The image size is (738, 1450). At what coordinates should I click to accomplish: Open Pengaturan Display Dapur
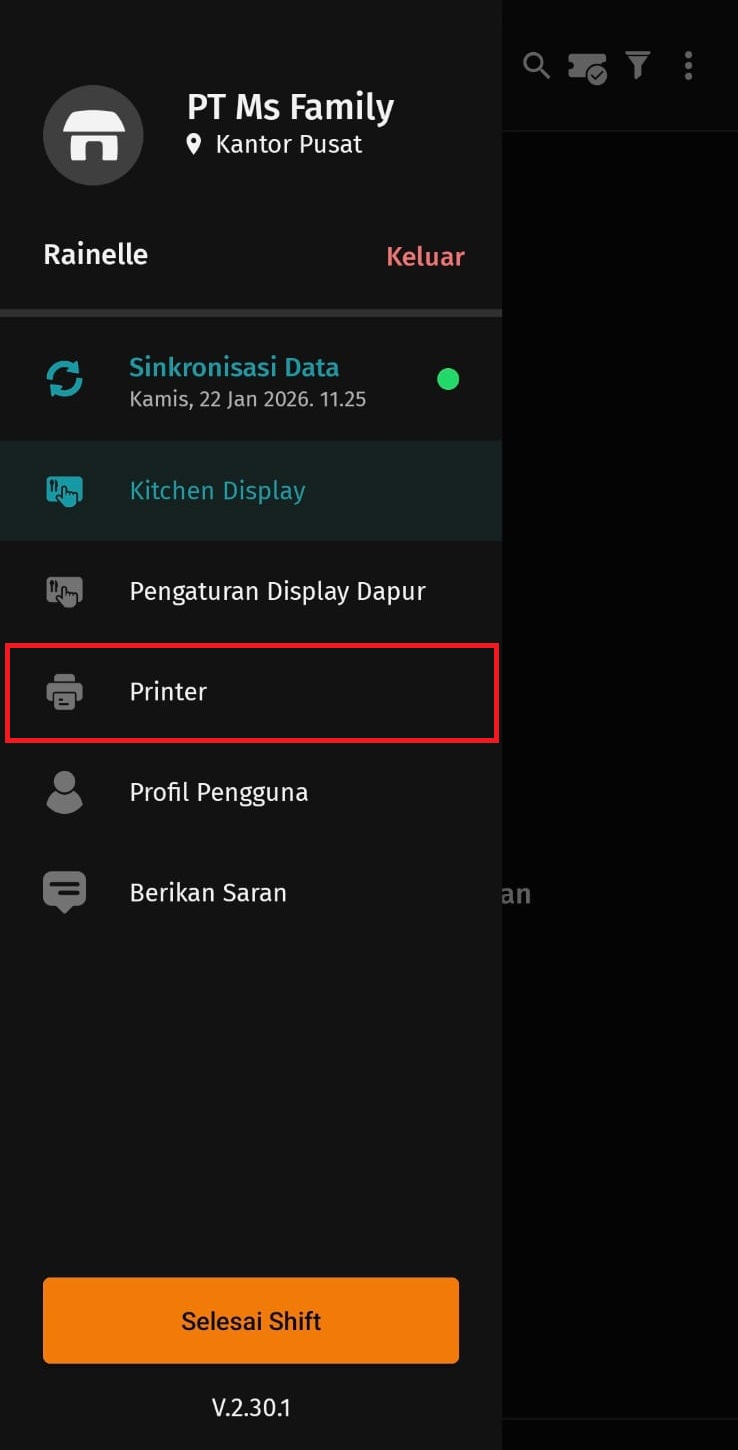click(277, 591)
